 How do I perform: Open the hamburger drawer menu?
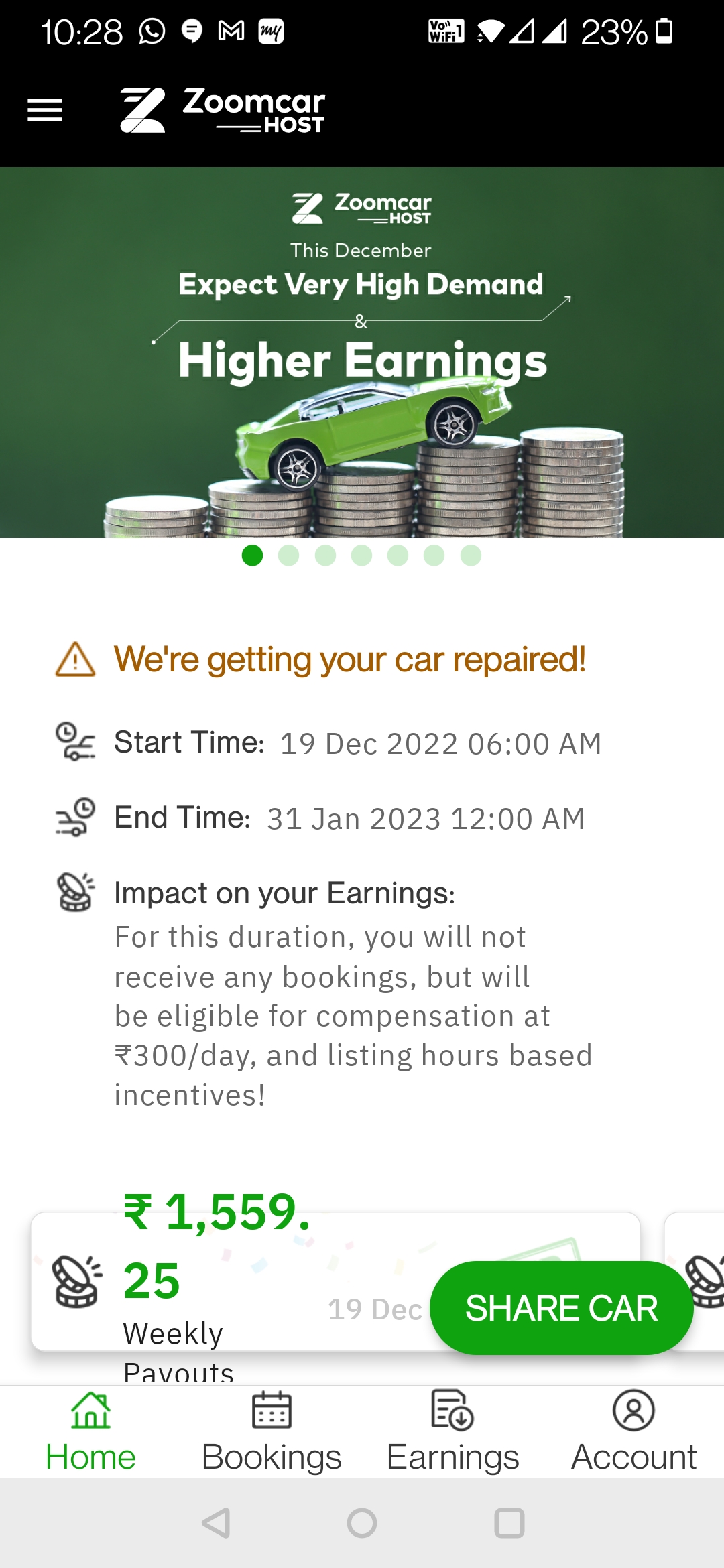pyautogui.click(x=45, y=110)
